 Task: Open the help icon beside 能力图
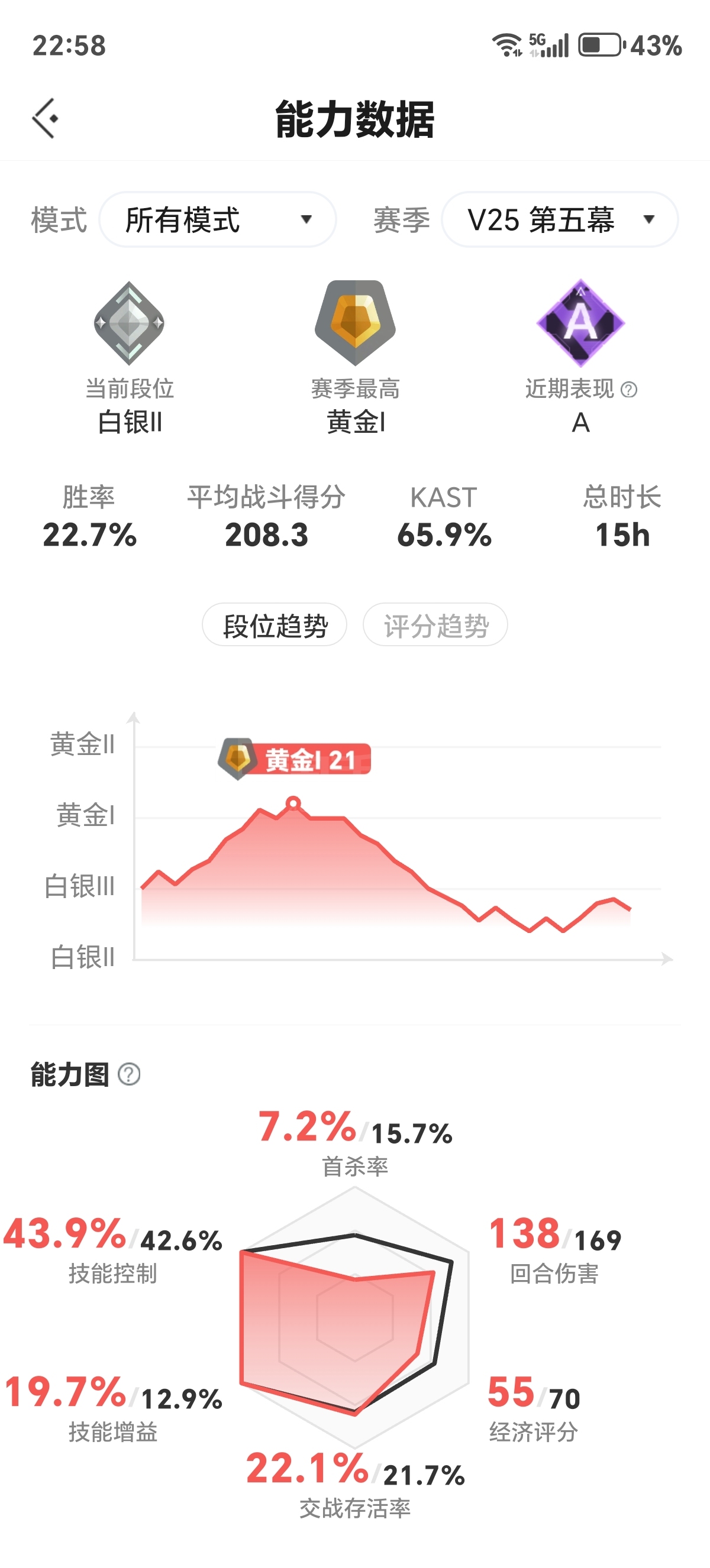[129, 1074]
